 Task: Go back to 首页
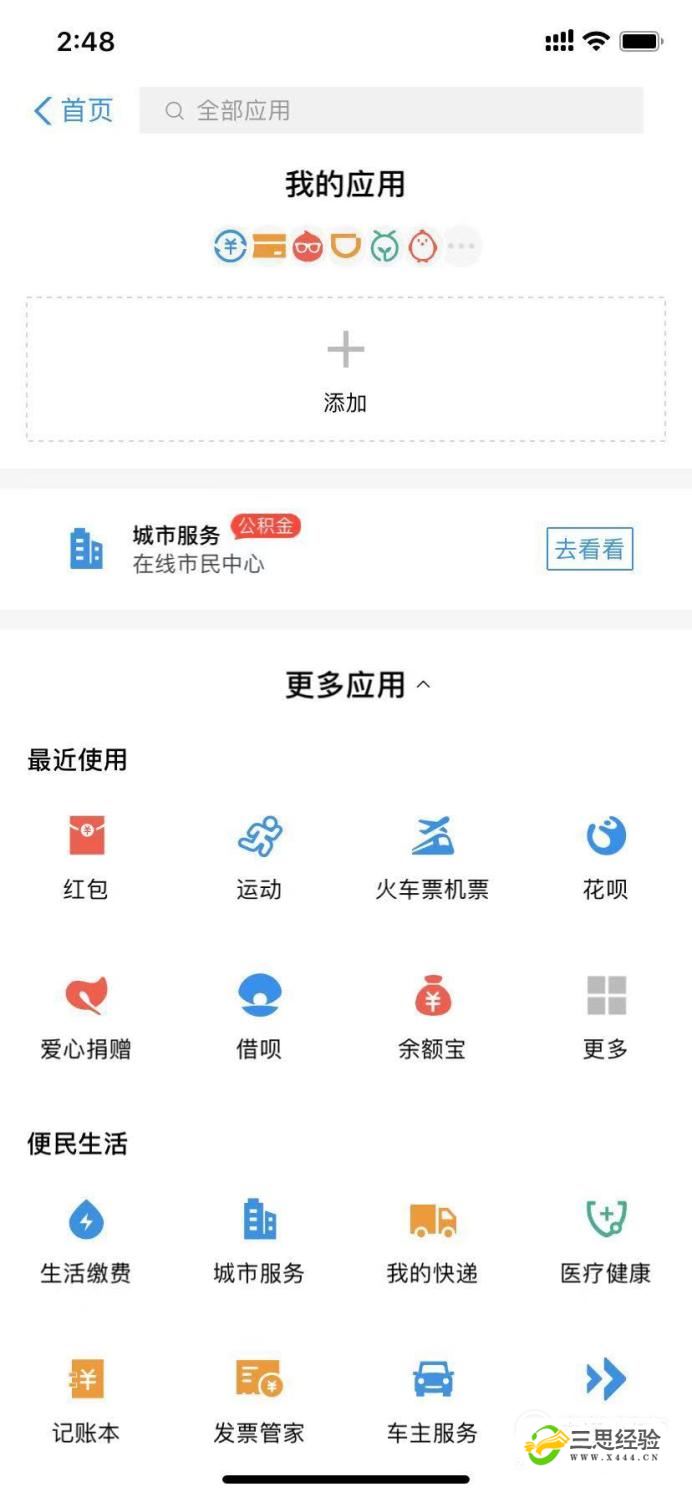point(73,110)
